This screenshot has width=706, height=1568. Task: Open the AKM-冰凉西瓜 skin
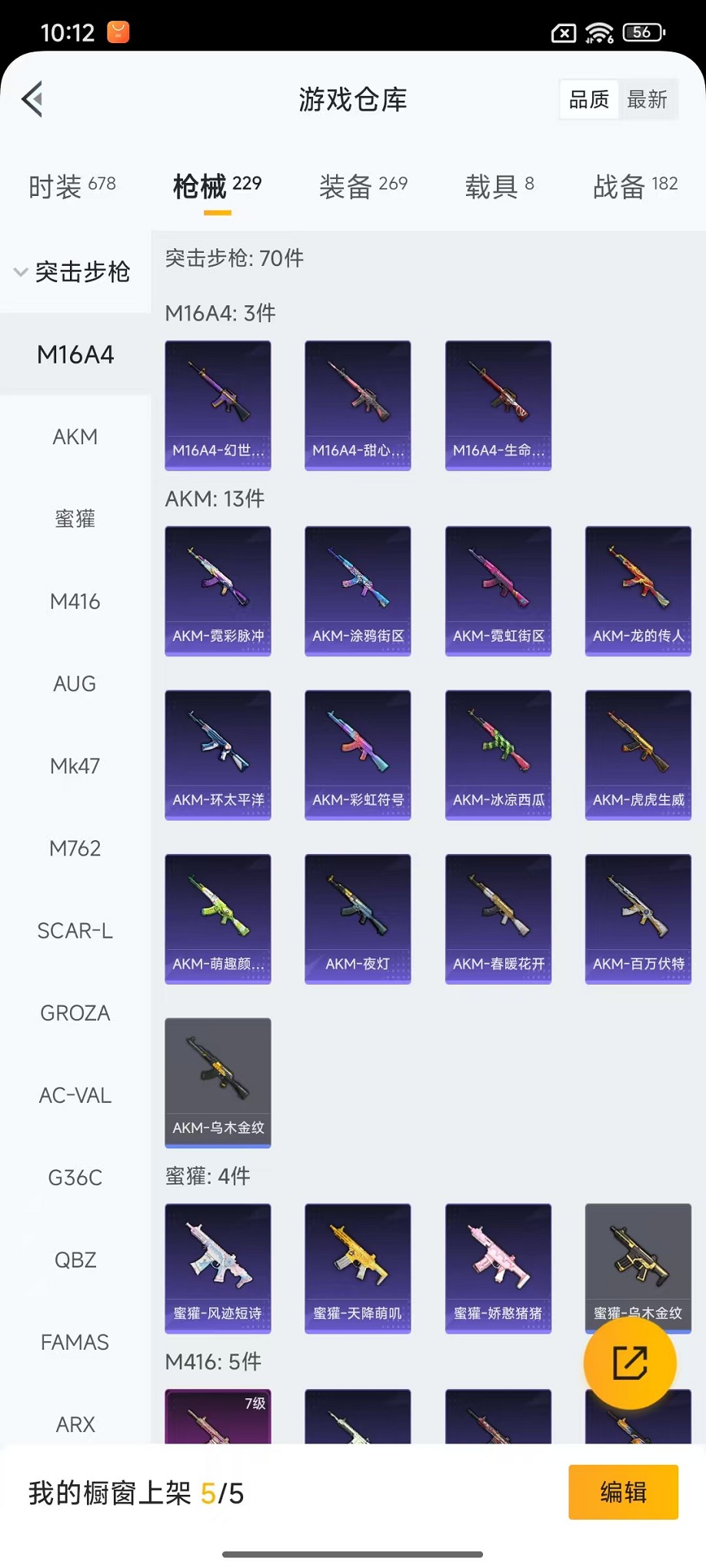[498, 754]
